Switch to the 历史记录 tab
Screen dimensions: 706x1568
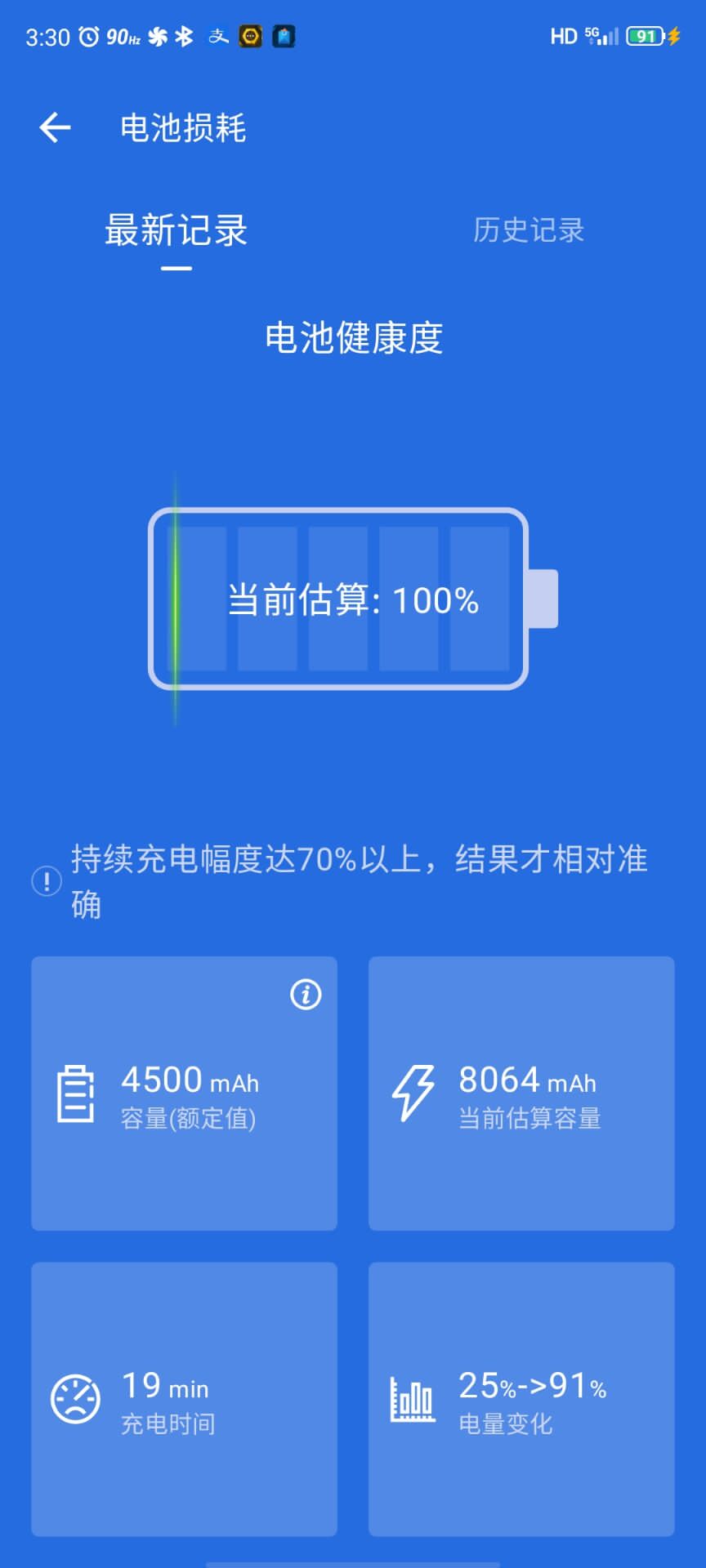click(x=529, y=230)
